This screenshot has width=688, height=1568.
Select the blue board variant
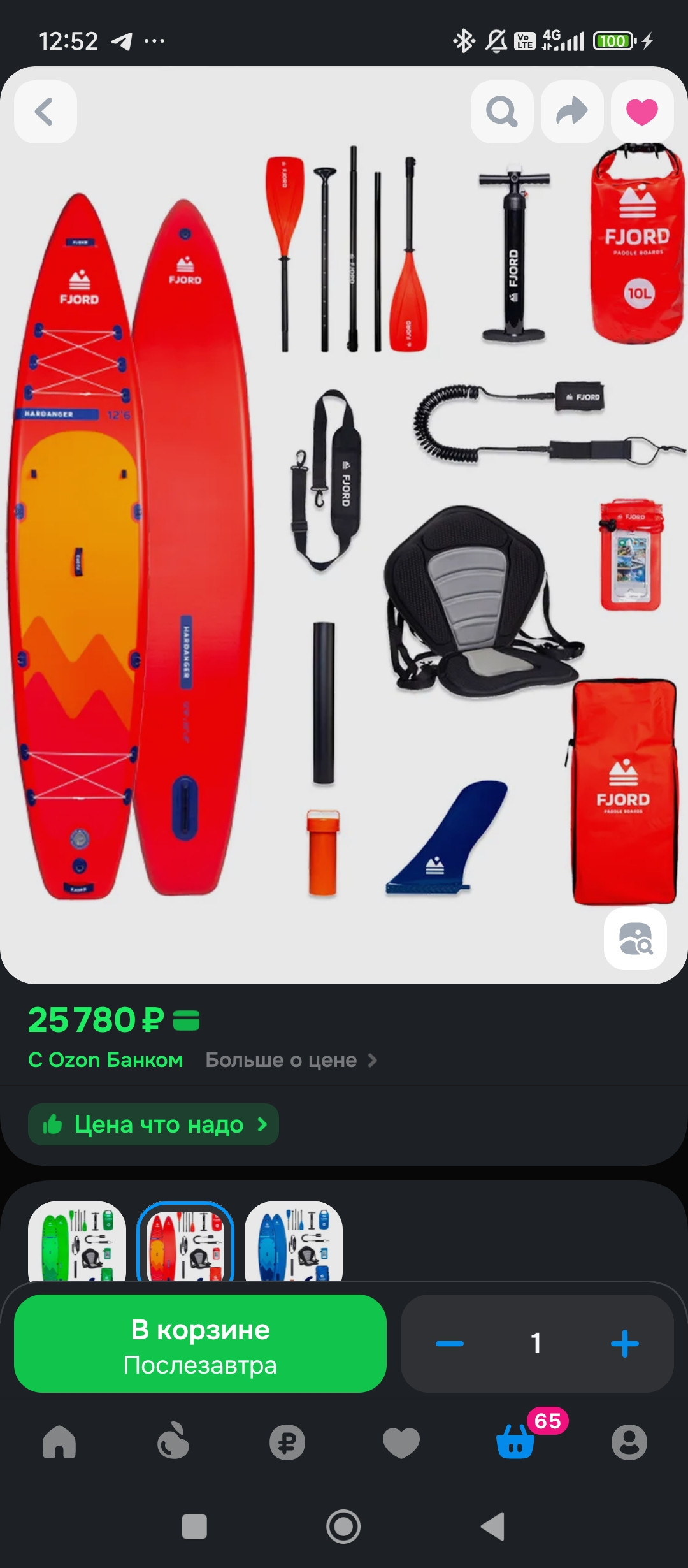[294, 1240]
